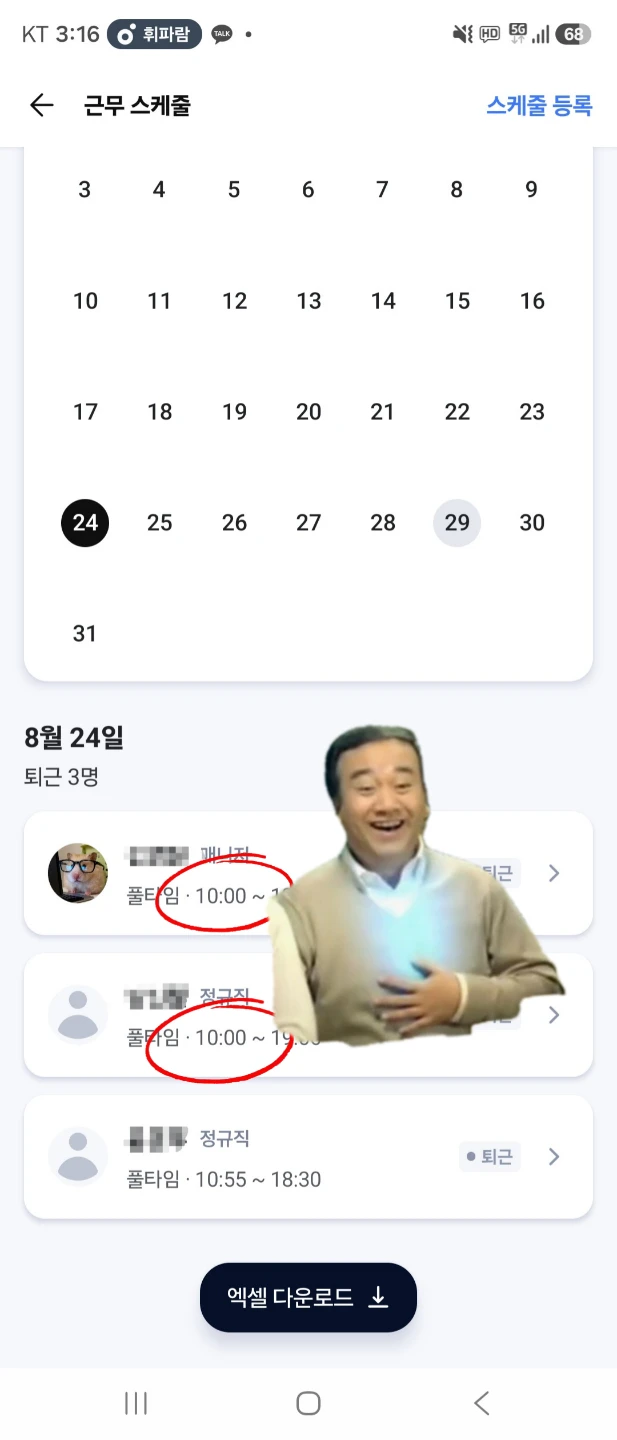Pick the 15th on the calendar

[457, 301]
